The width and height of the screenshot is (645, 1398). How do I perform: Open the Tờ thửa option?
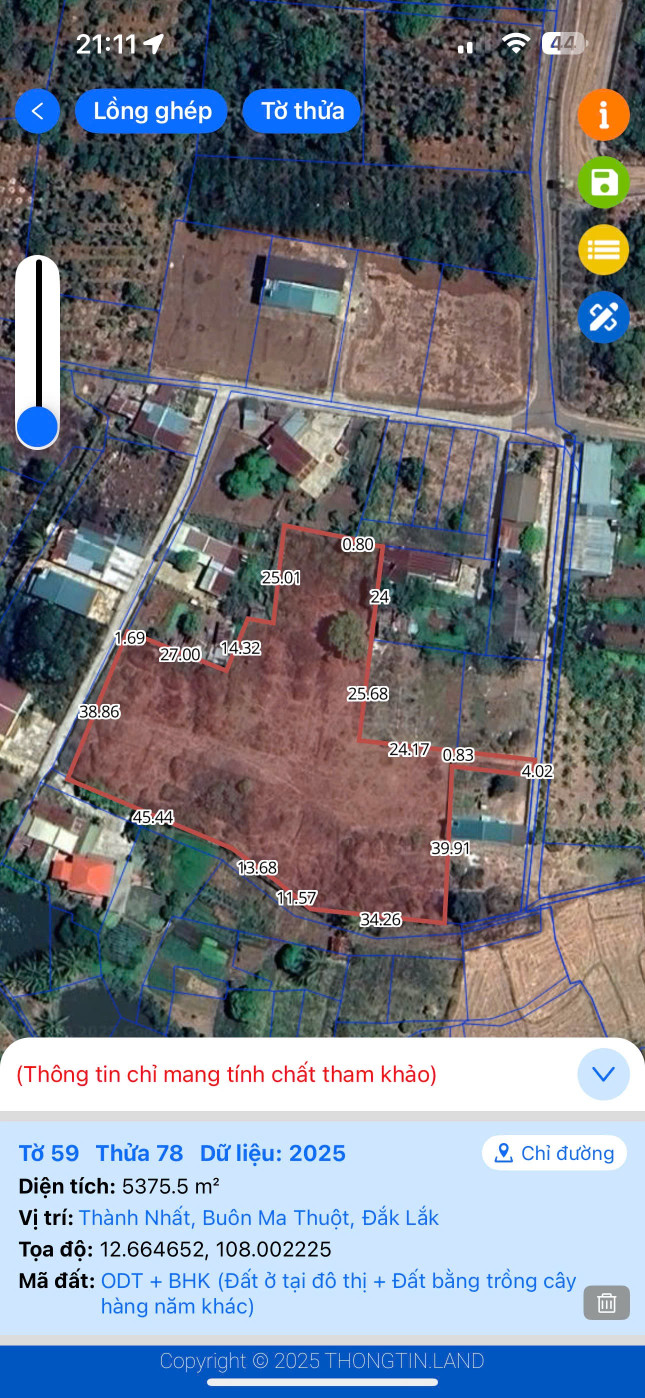click(302, 111)
